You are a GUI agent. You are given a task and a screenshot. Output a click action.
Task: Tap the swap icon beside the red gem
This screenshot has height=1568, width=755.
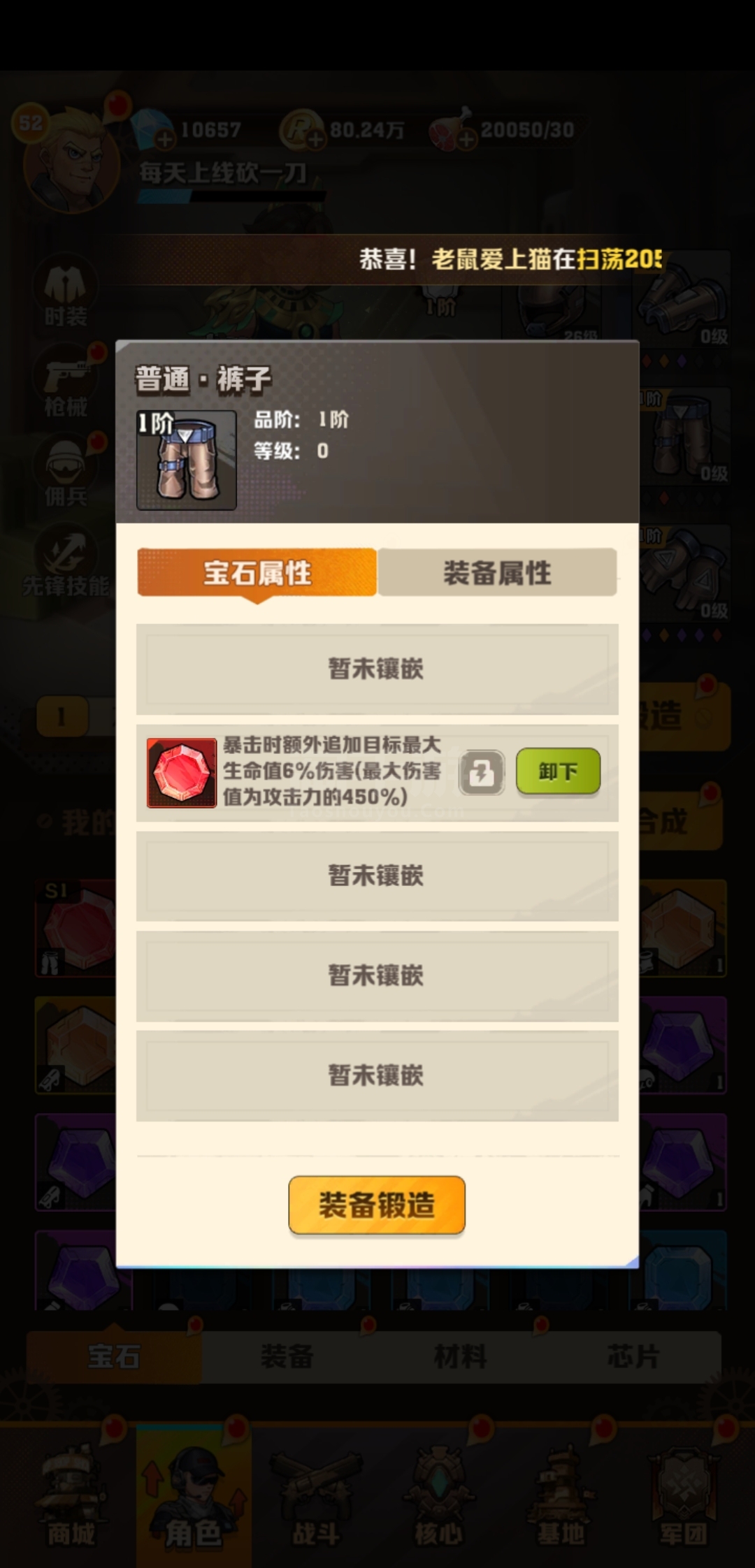click(x=482, y=773)
